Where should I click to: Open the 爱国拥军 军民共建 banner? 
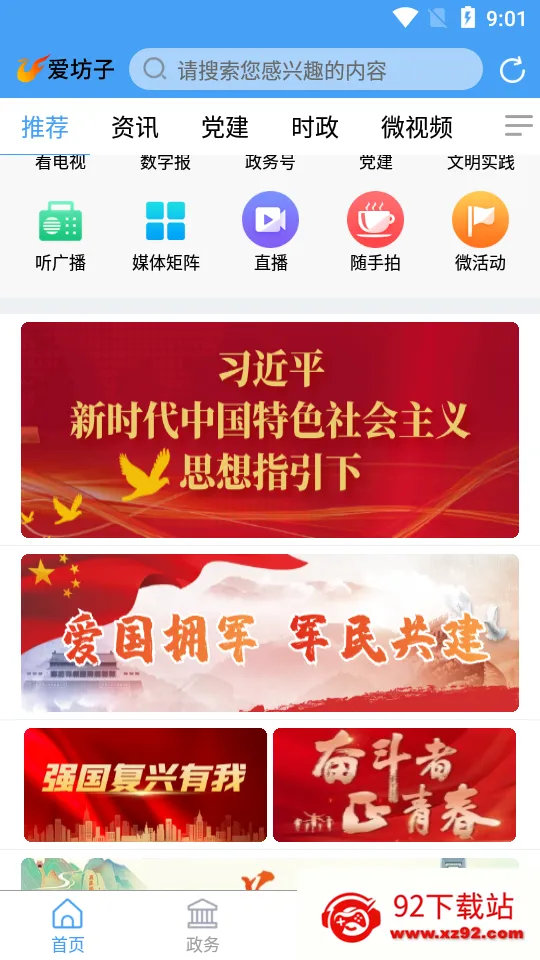[x=270, y=633]
